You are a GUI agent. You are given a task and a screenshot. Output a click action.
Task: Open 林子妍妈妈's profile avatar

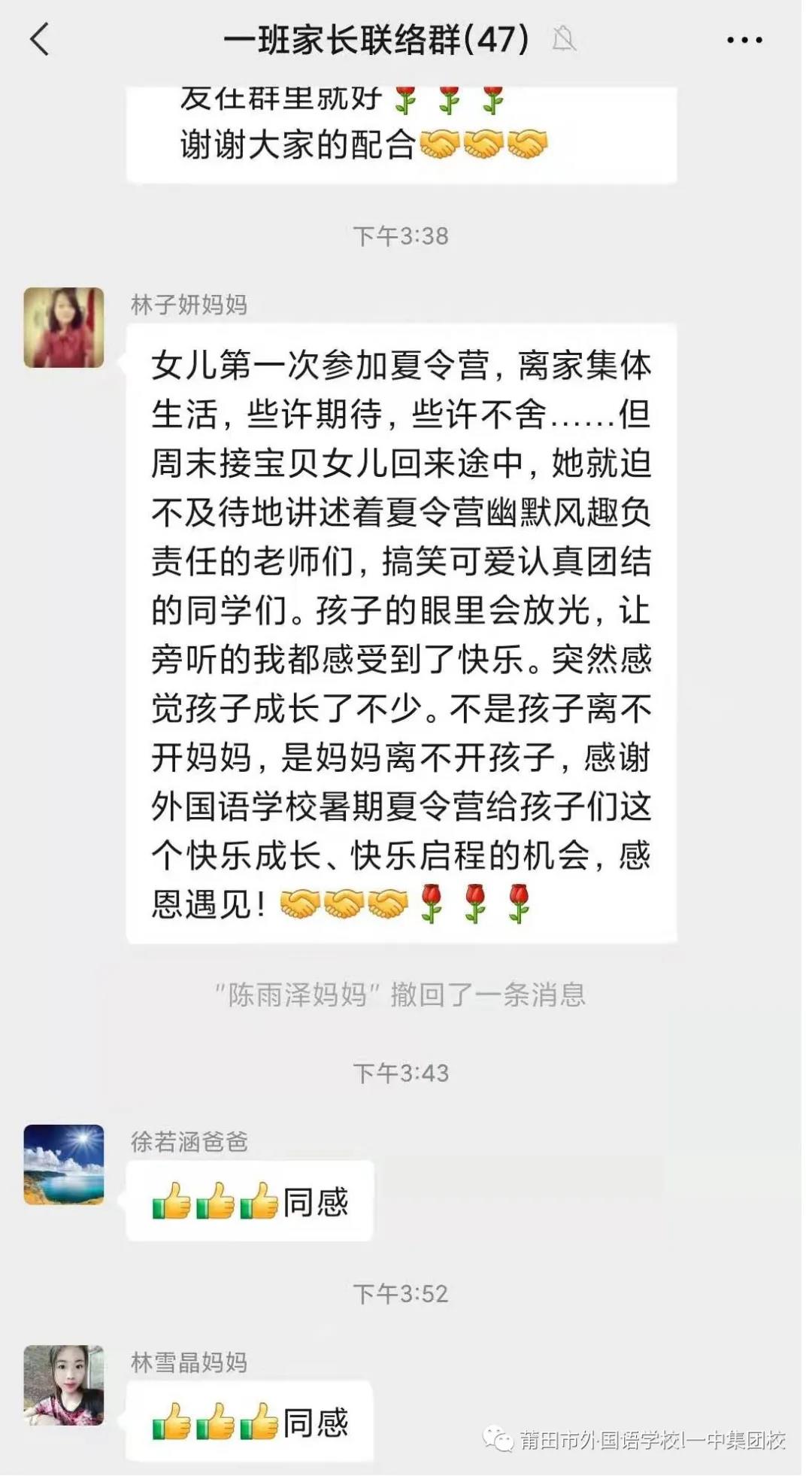click(x=64, y=327)
